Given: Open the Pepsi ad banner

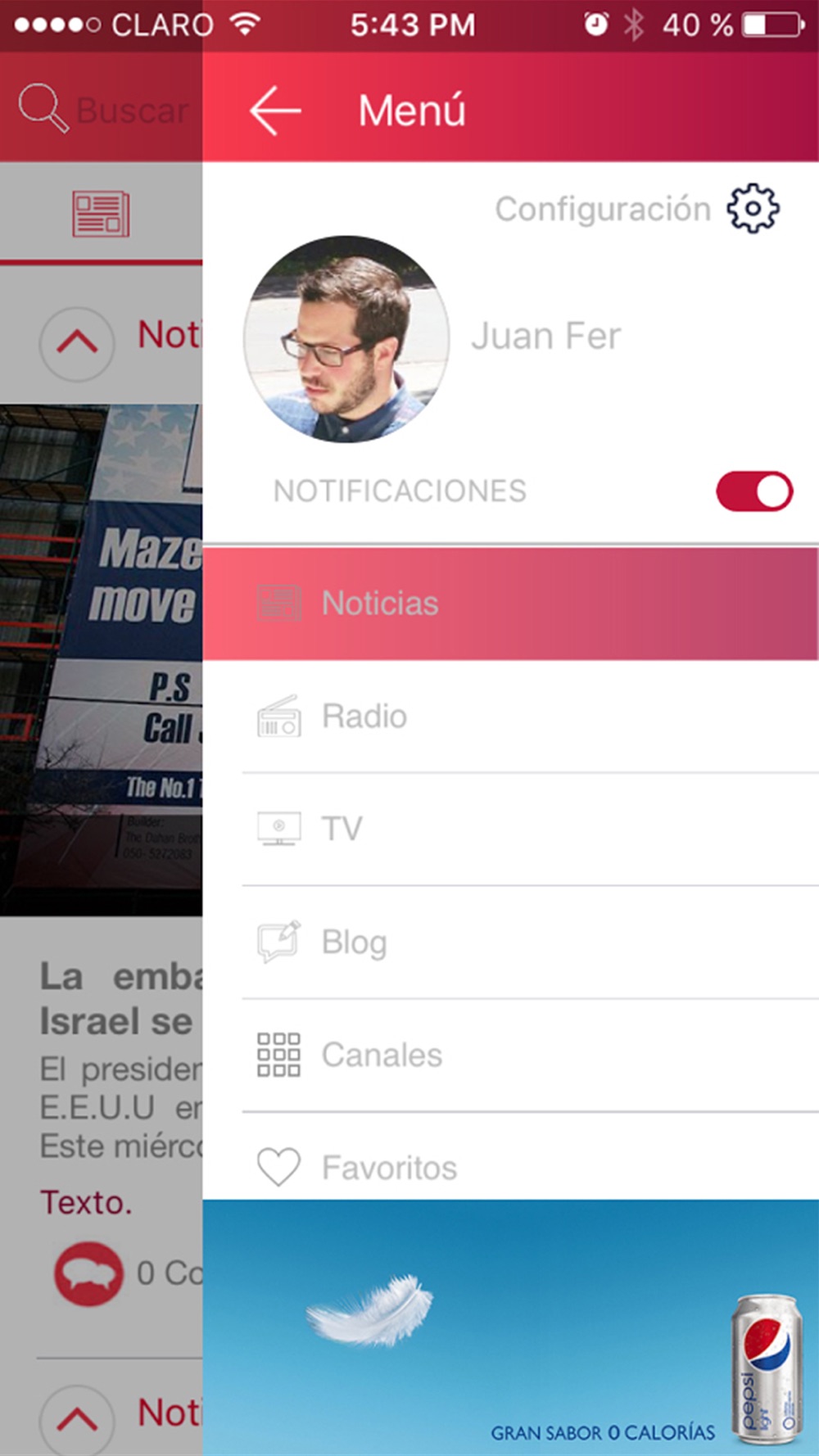Looking at the screenshot, I should 509,1327.
